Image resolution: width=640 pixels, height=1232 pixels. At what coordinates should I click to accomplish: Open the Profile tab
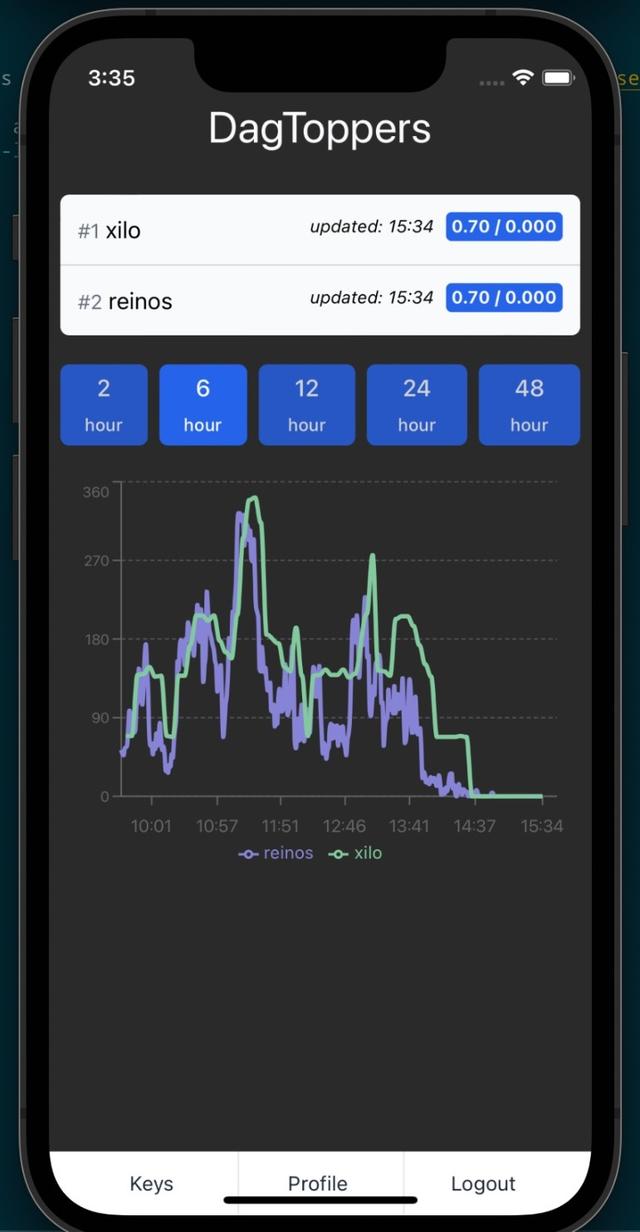[318, 1183]
